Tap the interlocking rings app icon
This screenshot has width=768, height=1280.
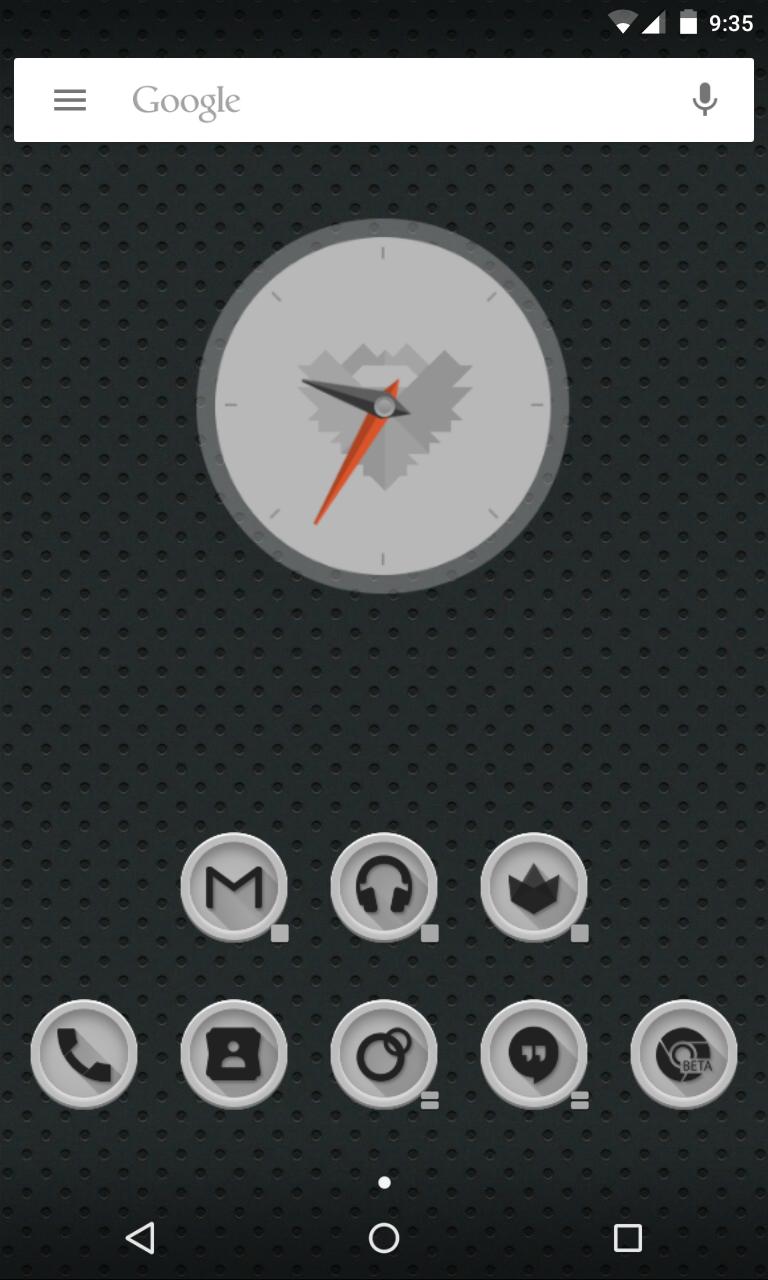click(x=384, y=1053)
